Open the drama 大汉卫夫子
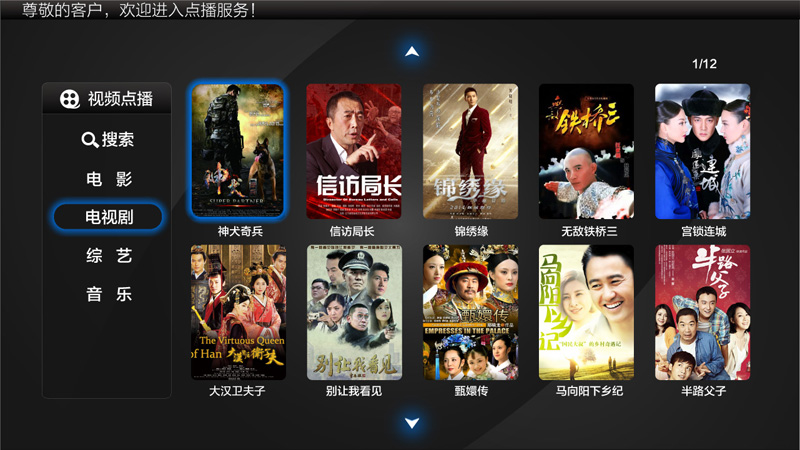The height and width of the screenshot is (450, 800). (238, 312)
